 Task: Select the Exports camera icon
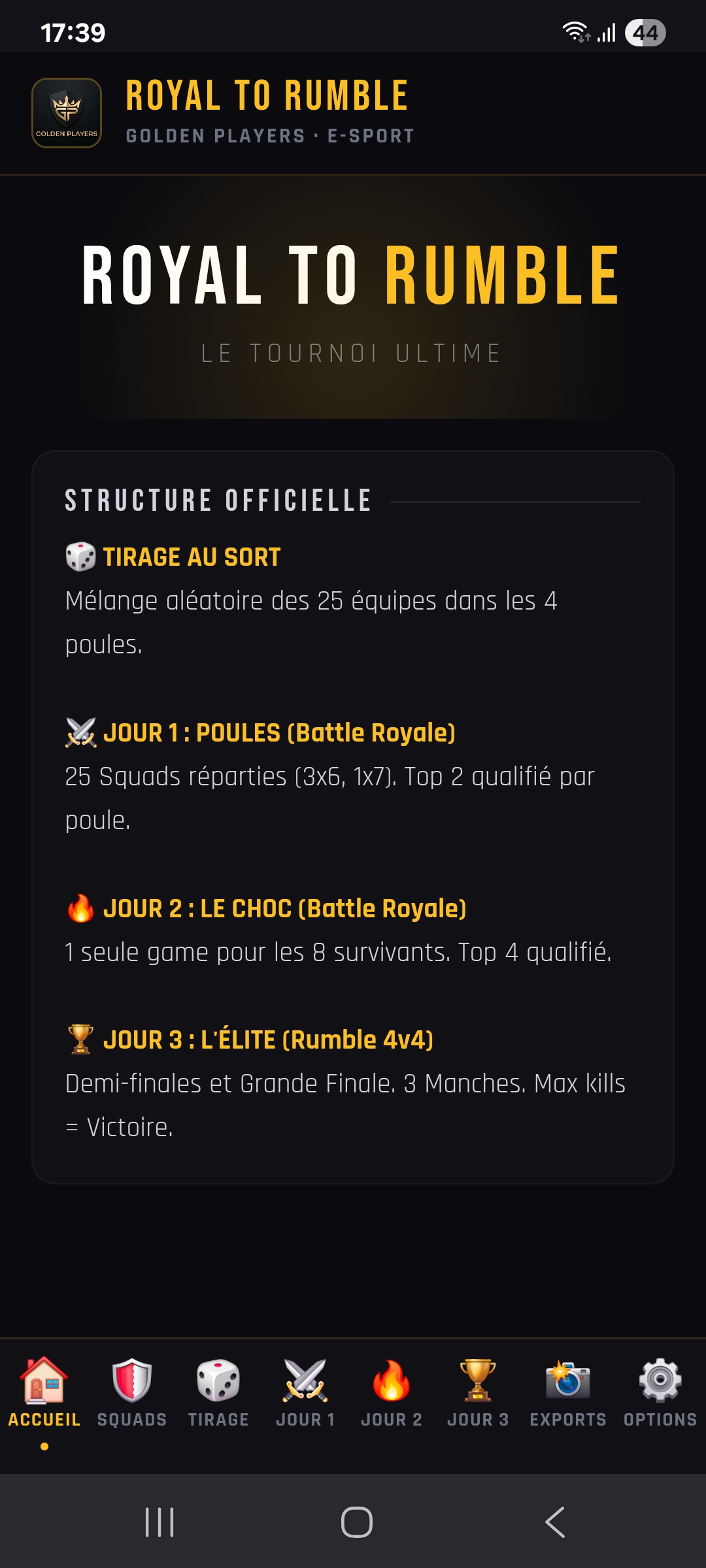pyautogui.click(x=567, y=1380)
